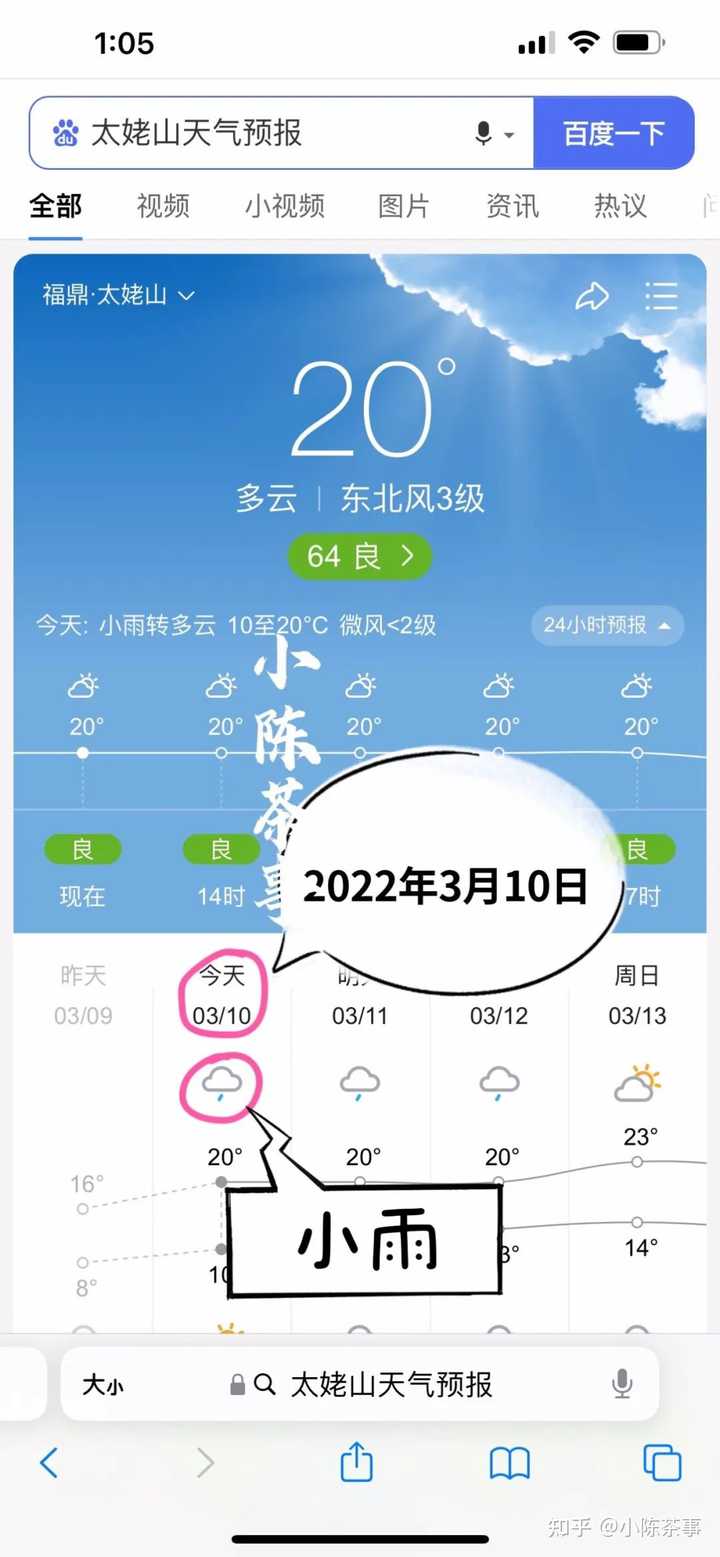Viewport: 720px width, 1557px height.
Task: Switch to the 视频 tab
Action: [x=163, y=206]
